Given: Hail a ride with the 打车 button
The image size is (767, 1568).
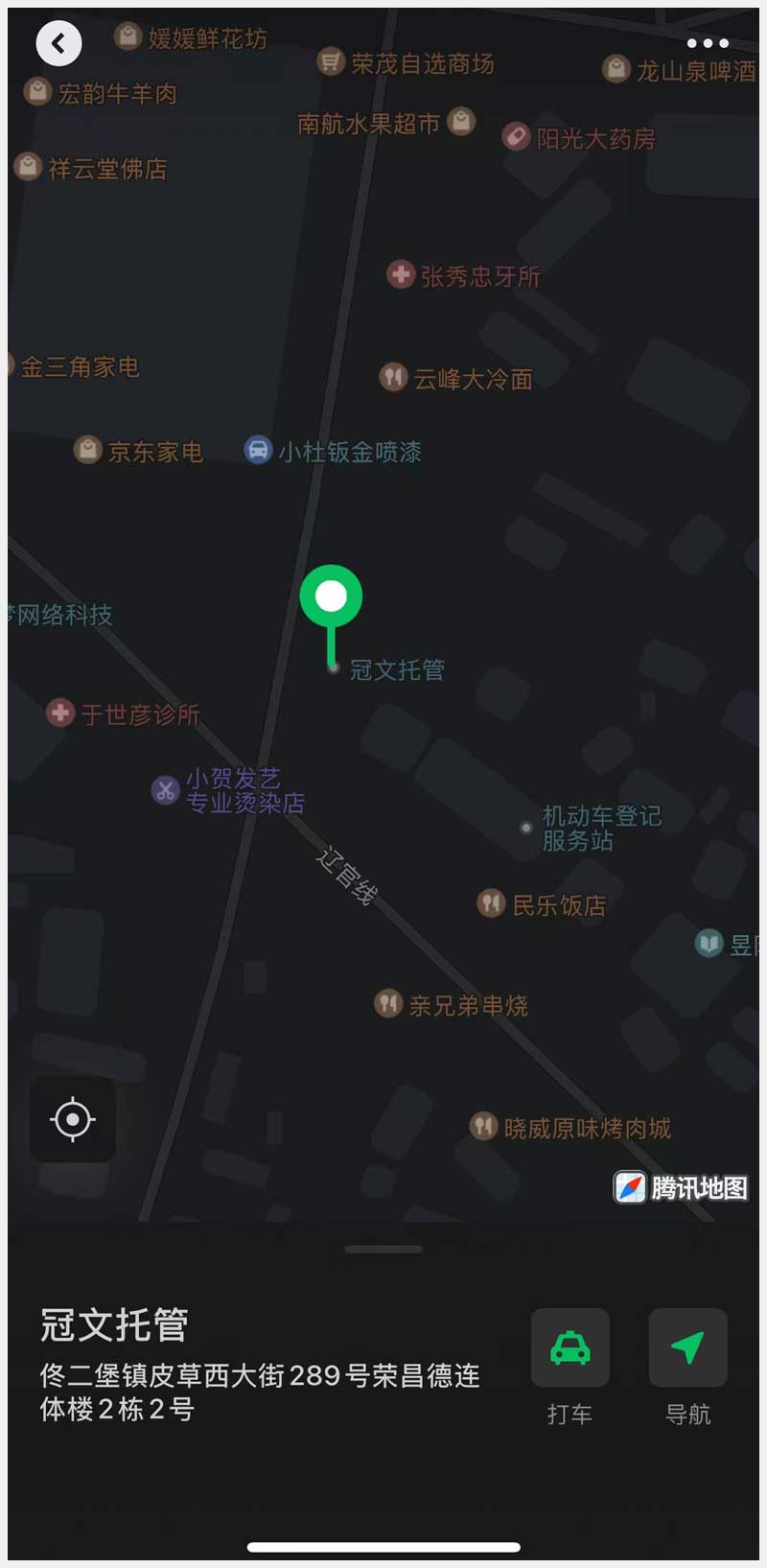Looking at the screenshot, I should click(x=570, y=1348).
